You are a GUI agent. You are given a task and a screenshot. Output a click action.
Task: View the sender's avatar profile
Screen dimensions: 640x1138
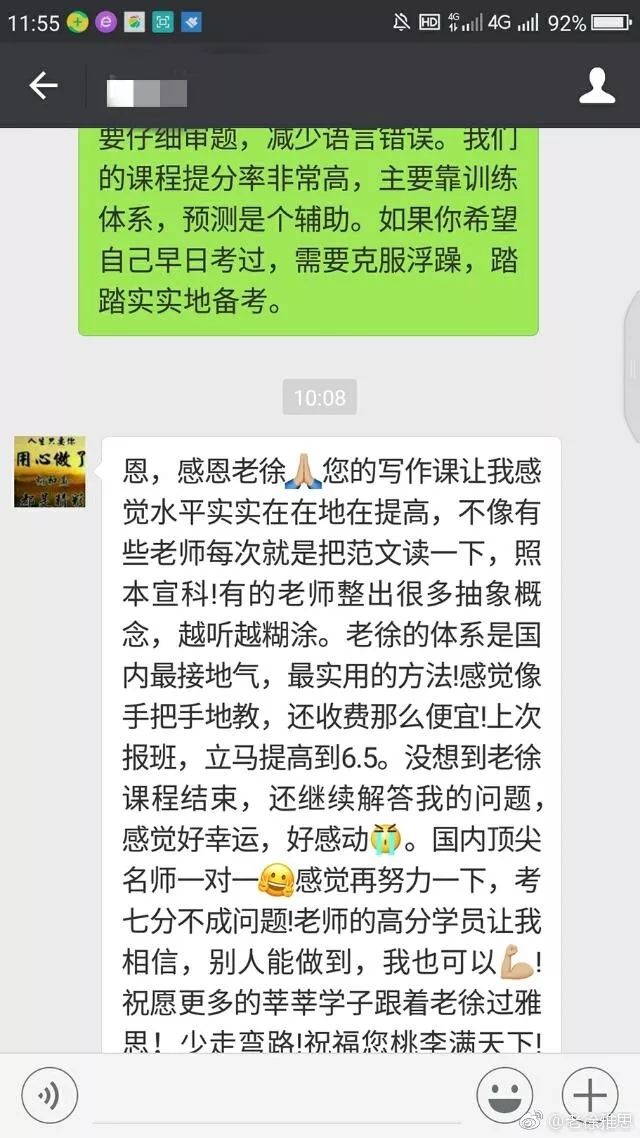[49, 471]
